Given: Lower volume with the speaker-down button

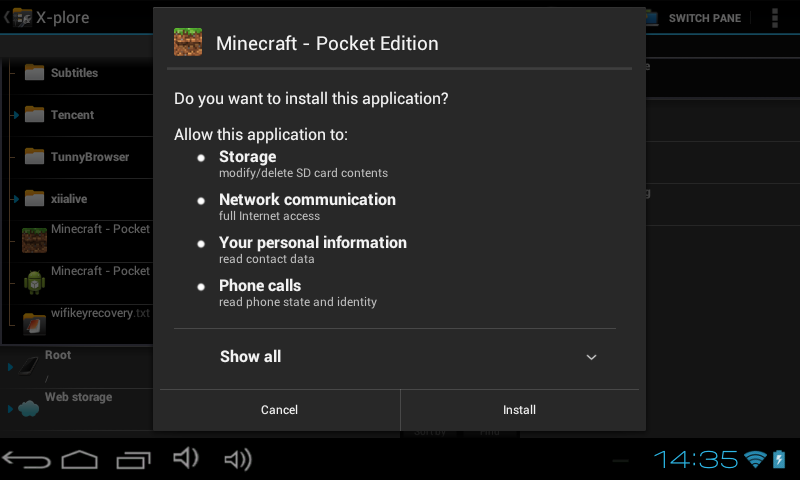Looking at the screenshot, I should 185,459.
